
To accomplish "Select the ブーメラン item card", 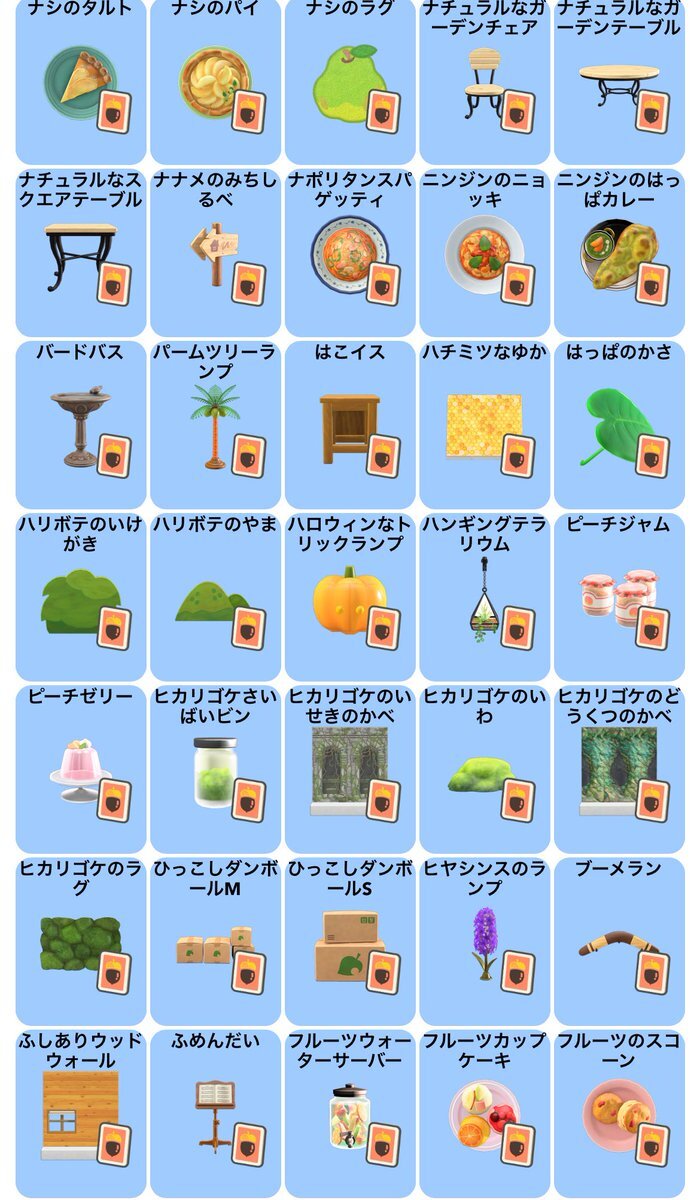I will pyautogui.click(x=620, y=941).
